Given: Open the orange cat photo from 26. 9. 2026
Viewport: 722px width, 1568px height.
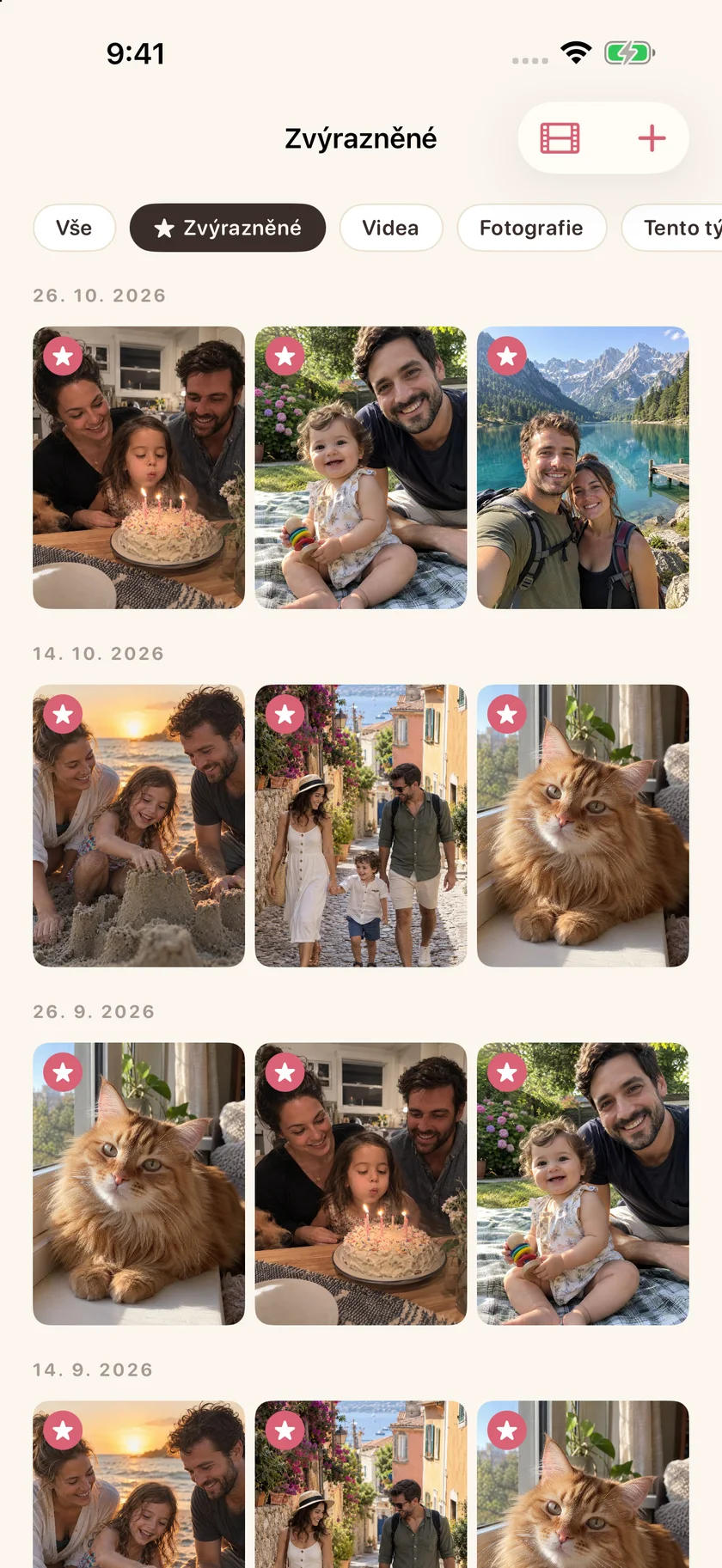Looking at the screenshot, I should pos(138,1184).
